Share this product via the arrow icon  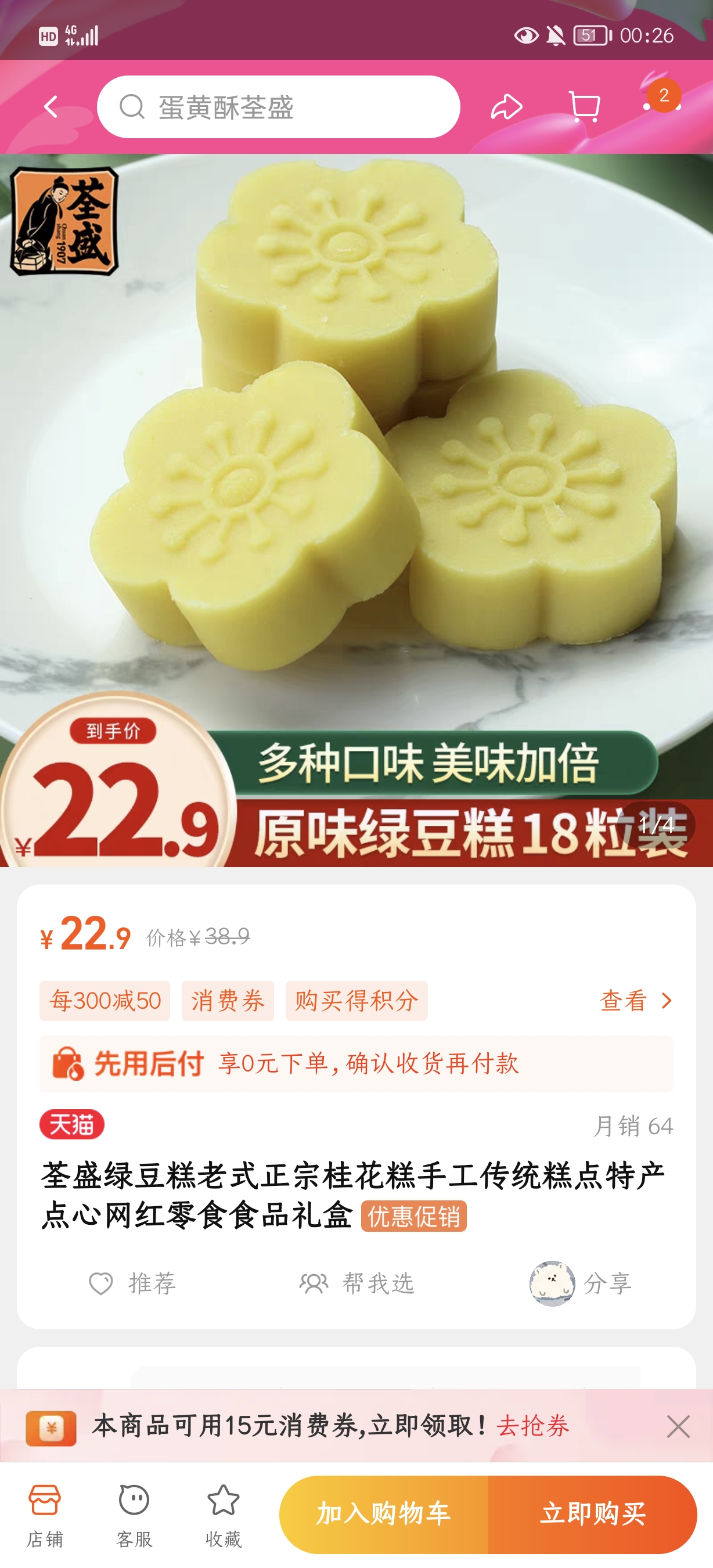pos(506,107)
